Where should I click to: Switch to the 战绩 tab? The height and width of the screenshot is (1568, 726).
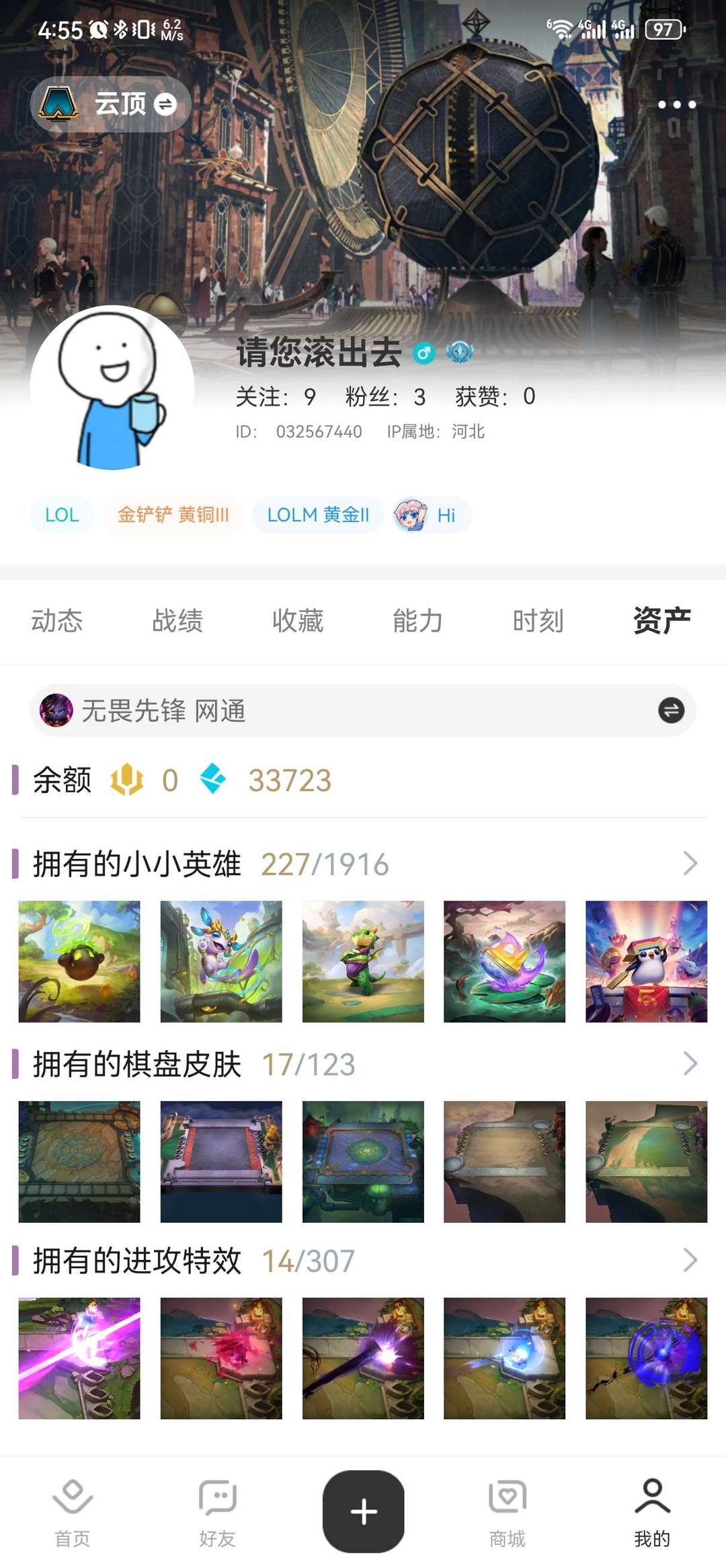tap(179, 622)
